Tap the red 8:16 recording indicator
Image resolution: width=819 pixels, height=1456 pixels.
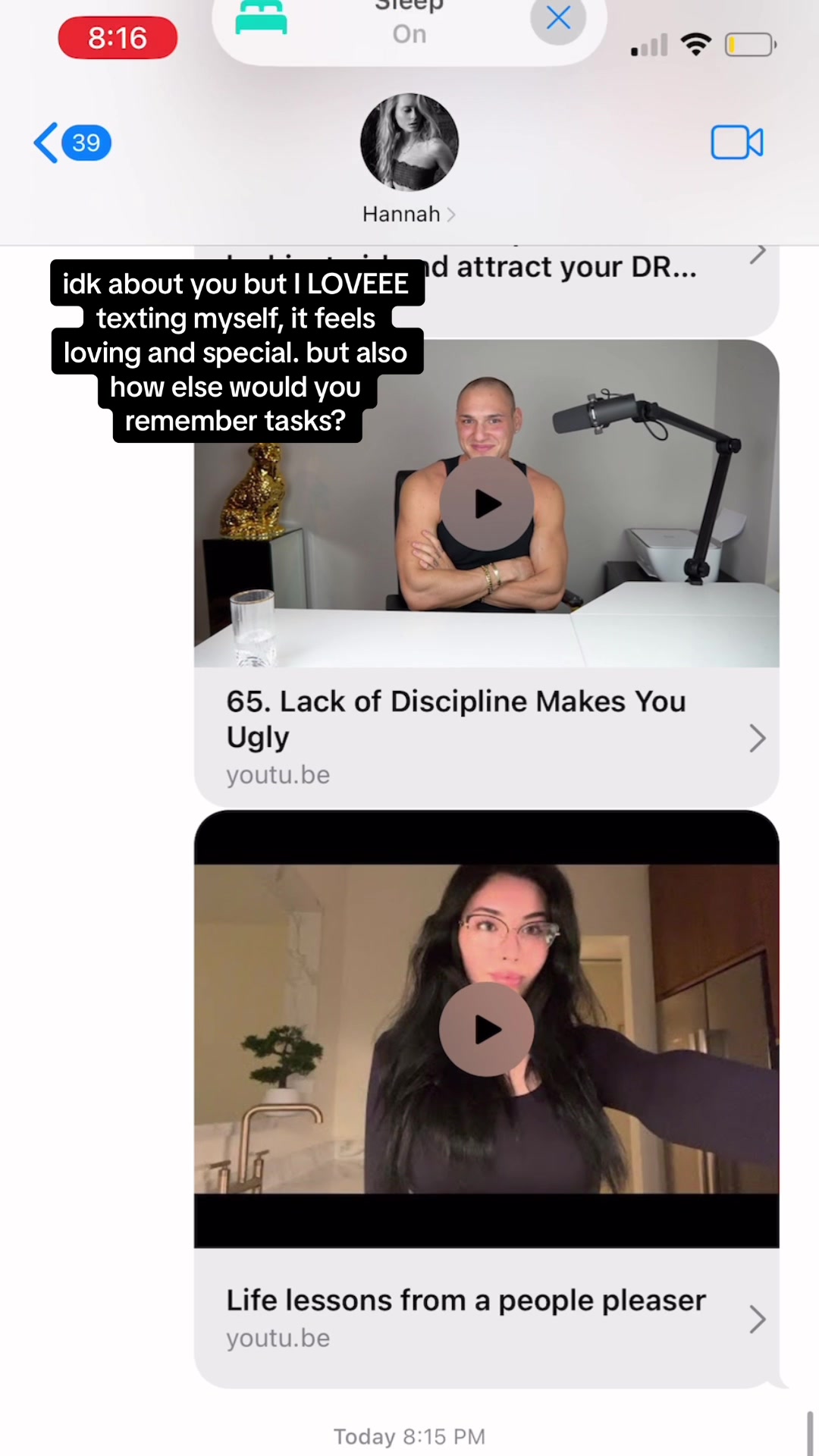point(118,38)
